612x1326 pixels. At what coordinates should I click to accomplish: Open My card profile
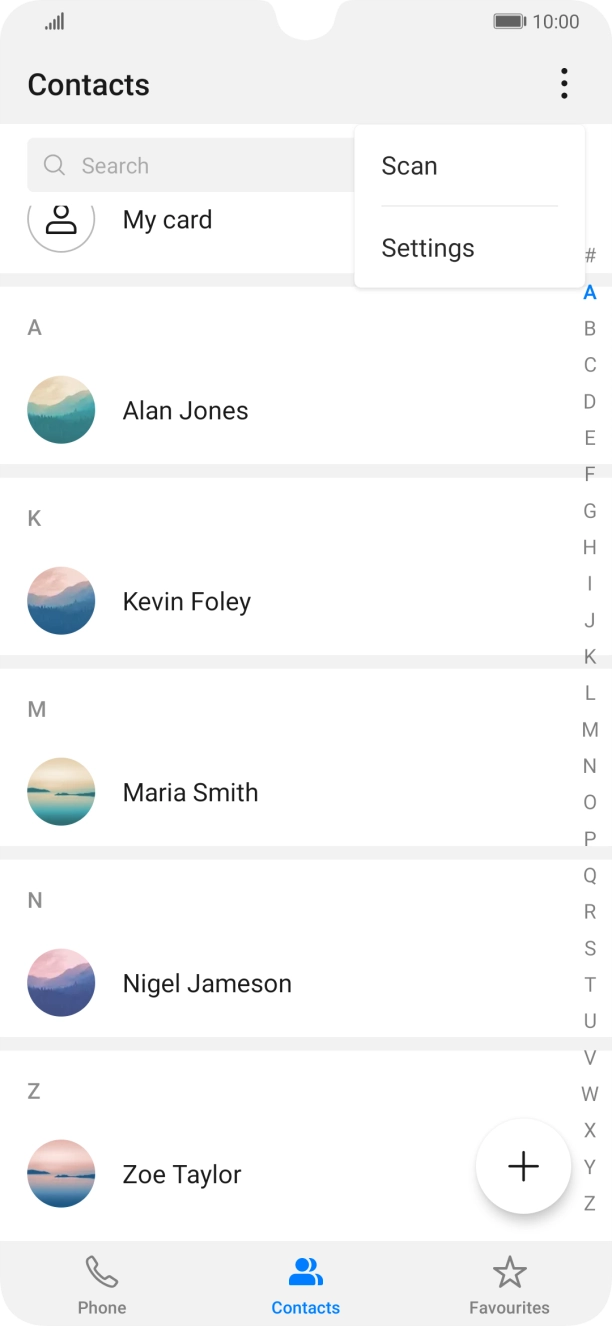pyautogui.click(x=167, y=221)
